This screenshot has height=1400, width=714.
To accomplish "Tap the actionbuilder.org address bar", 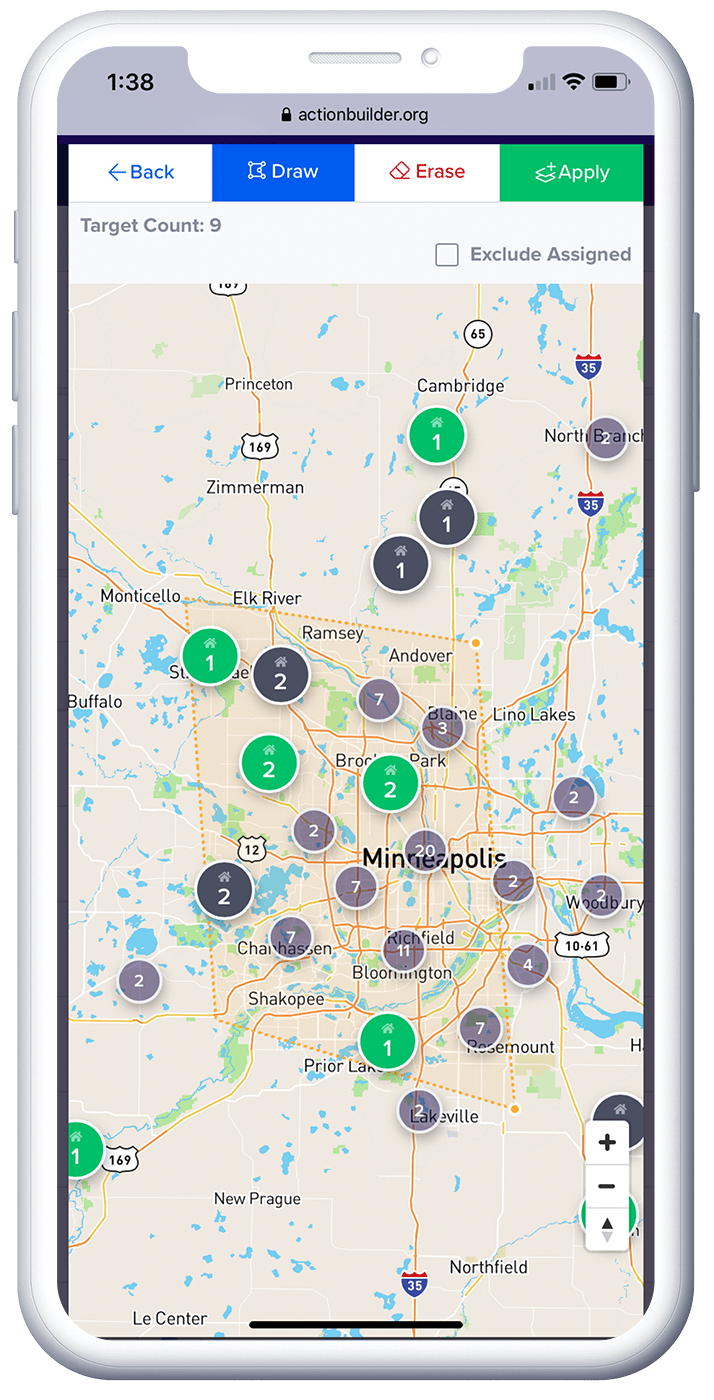I will point(356,114).
